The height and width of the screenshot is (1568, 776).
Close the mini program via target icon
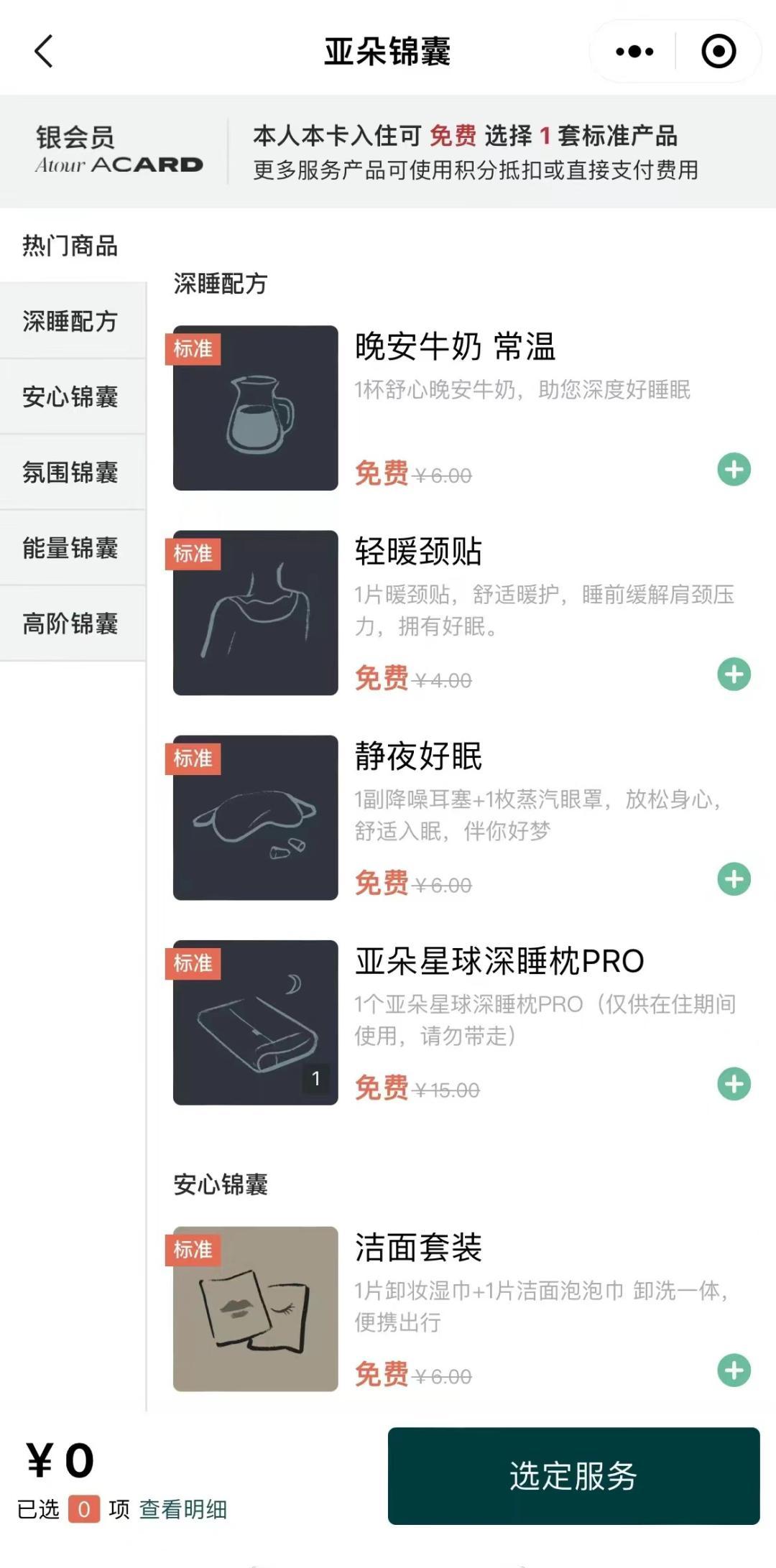718,52
